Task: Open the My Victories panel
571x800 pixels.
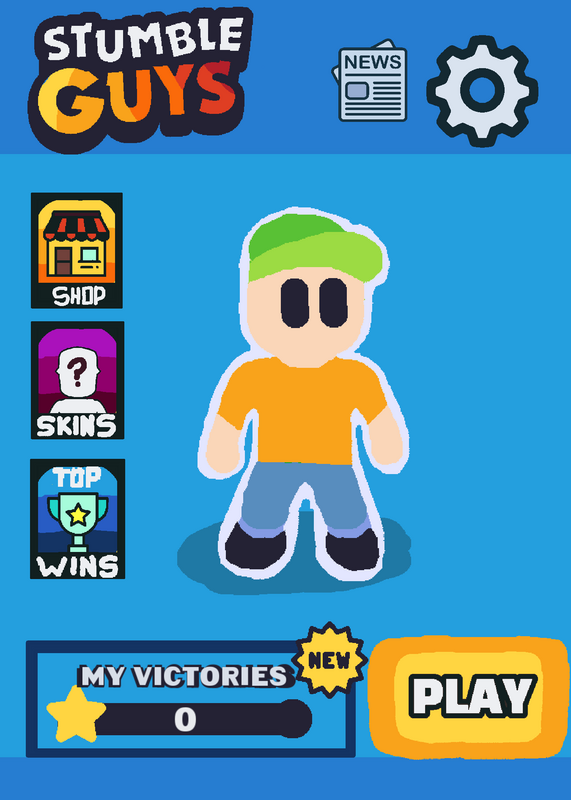Action: click(190, 698)
